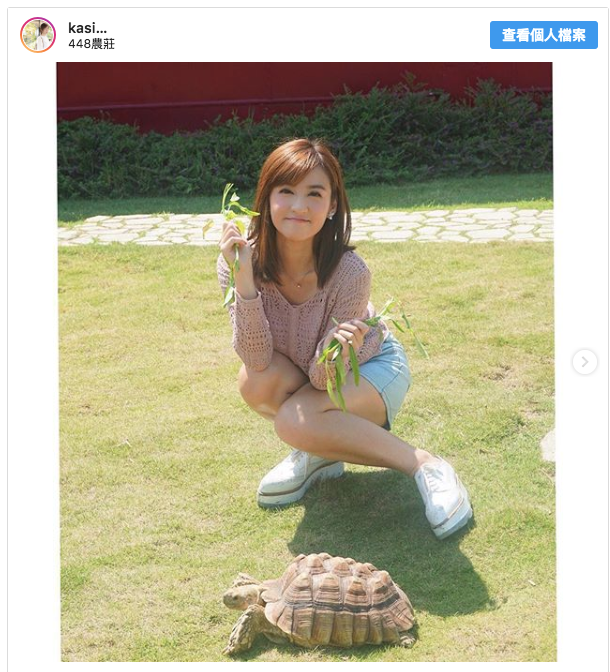The height and width of the screenshot is (672, 610).
Task: Open the embedded post photo
Action: point(304,360)
